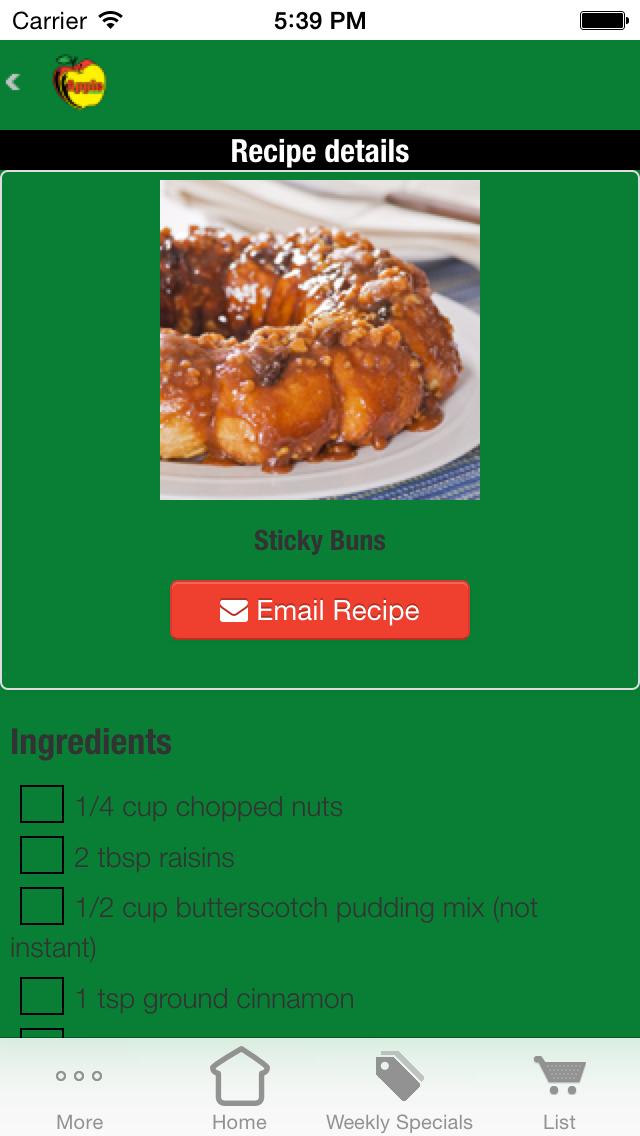The image size is (640, 1136).
Task: Select the butterscotch pudding mix checkbox
Action: pos(42,907)
